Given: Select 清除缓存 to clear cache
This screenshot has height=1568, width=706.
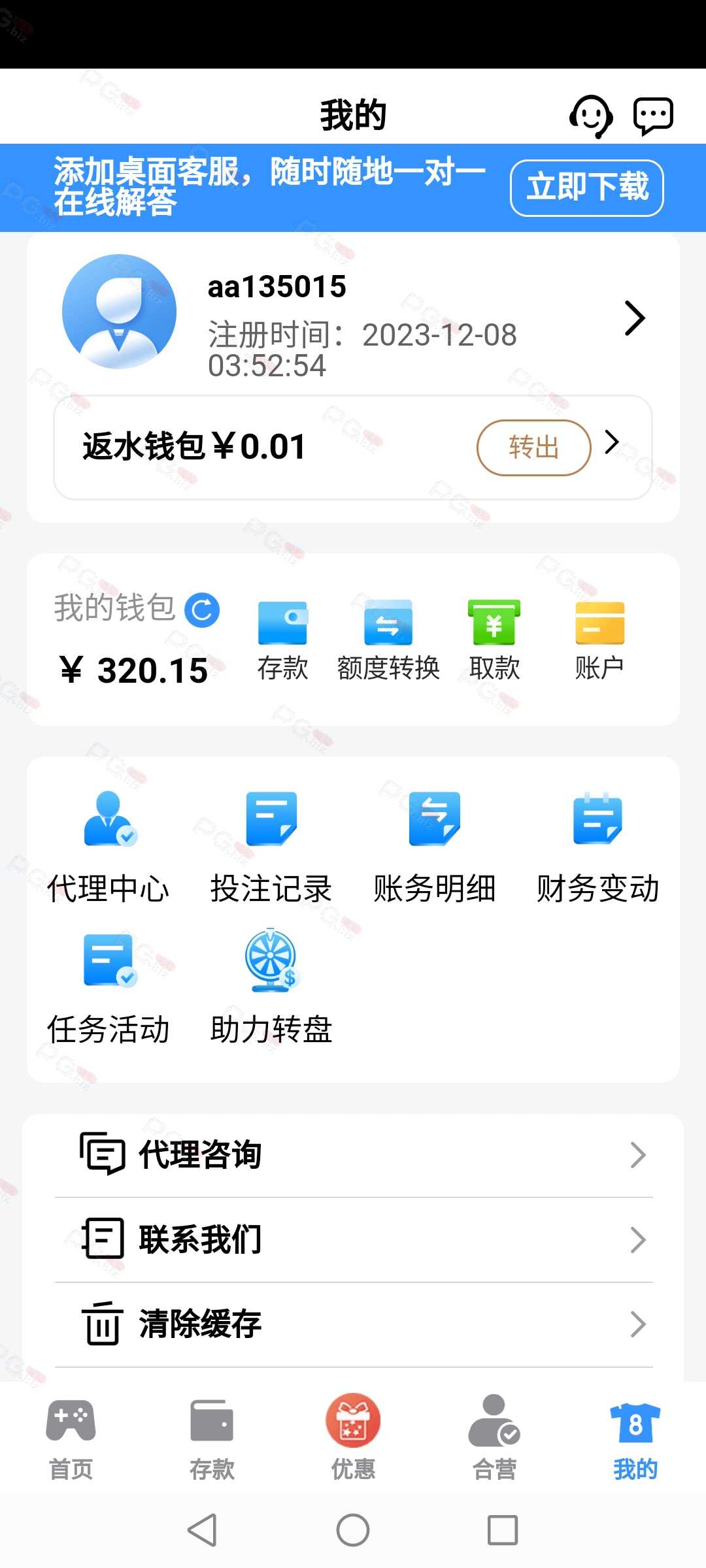Looking at the screenshot, I should pos(354,1324).
